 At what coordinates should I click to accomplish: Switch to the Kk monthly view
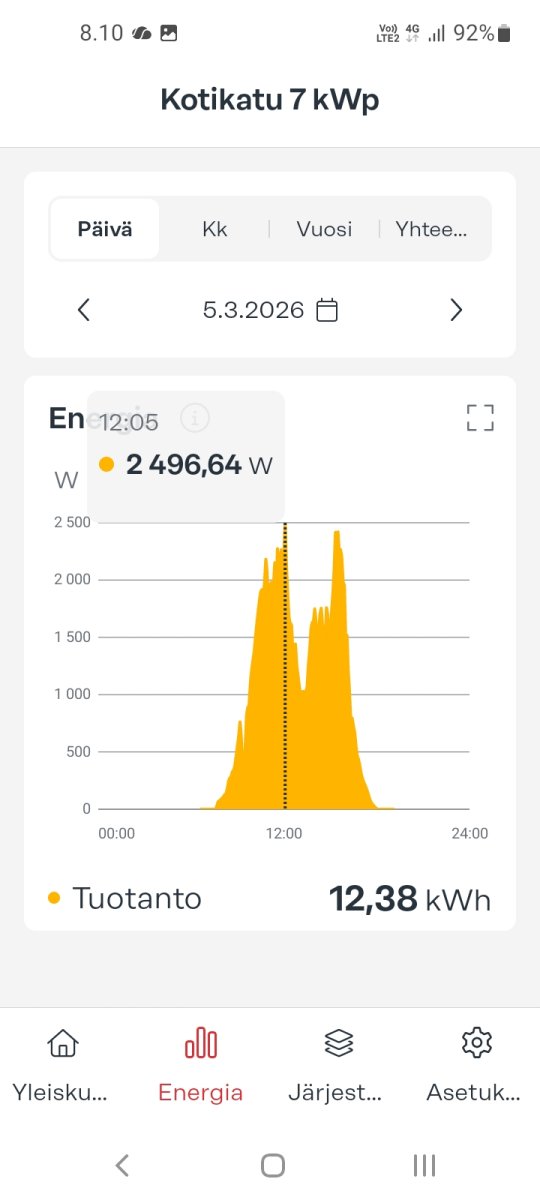coord(214,229)
